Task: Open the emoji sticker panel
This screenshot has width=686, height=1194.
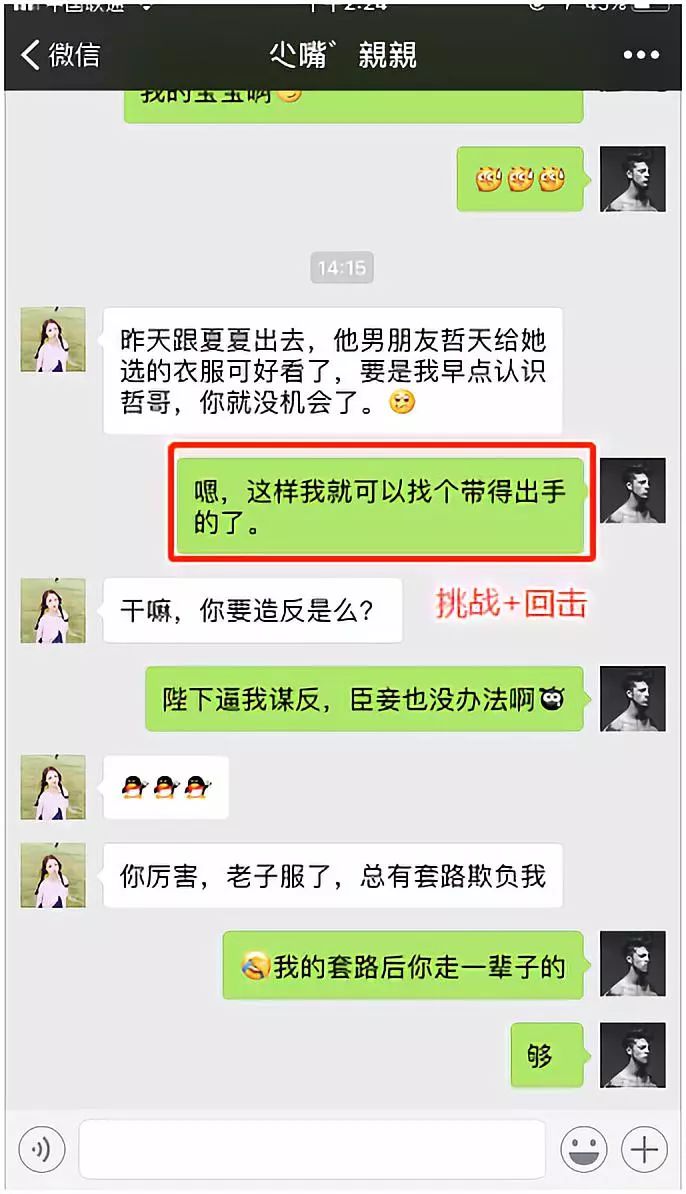Action: tap(584, 1148)
